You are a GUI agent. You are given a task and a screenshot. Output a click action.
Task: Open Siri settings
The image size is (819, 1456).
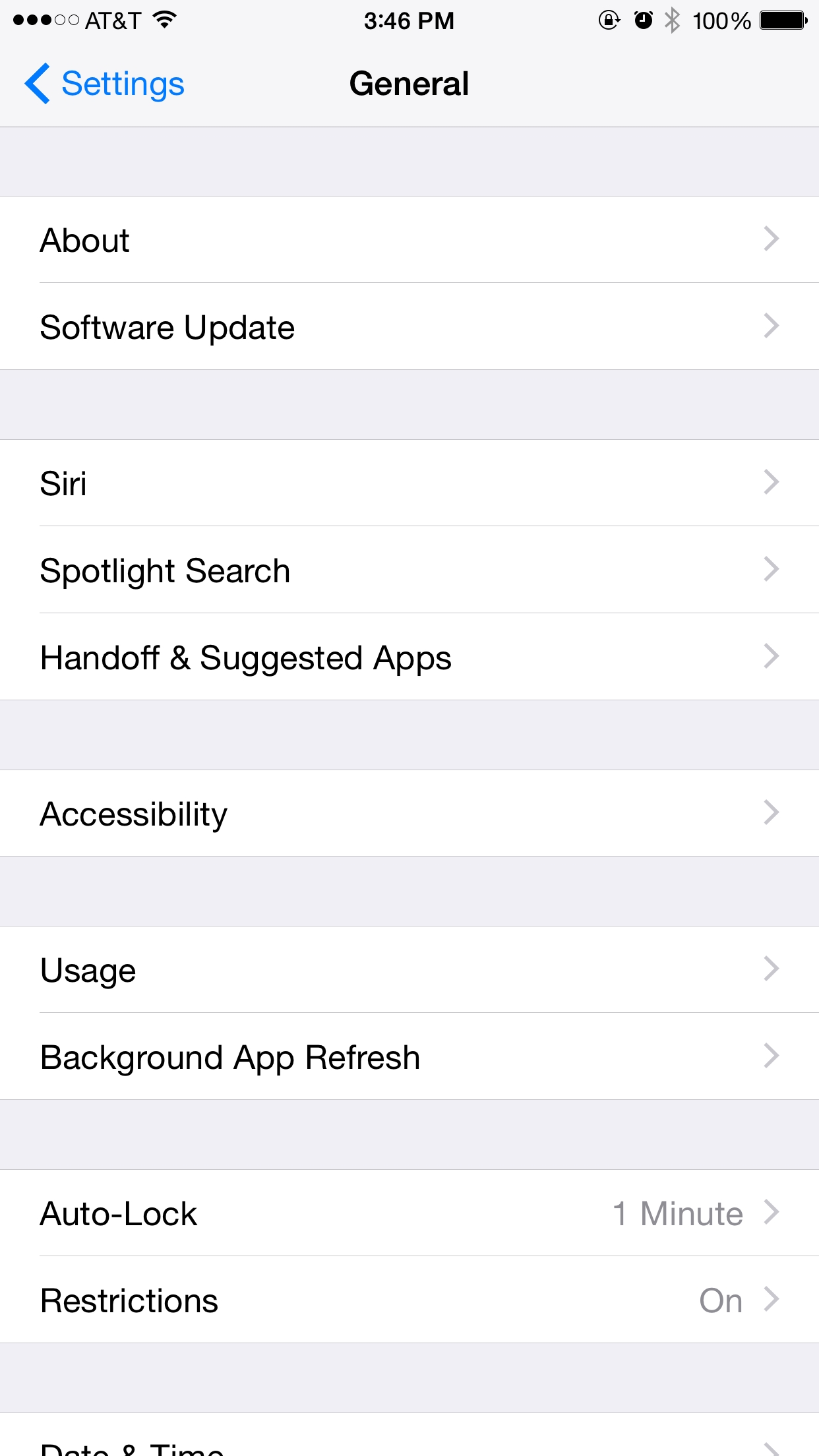tap(409, 483)
